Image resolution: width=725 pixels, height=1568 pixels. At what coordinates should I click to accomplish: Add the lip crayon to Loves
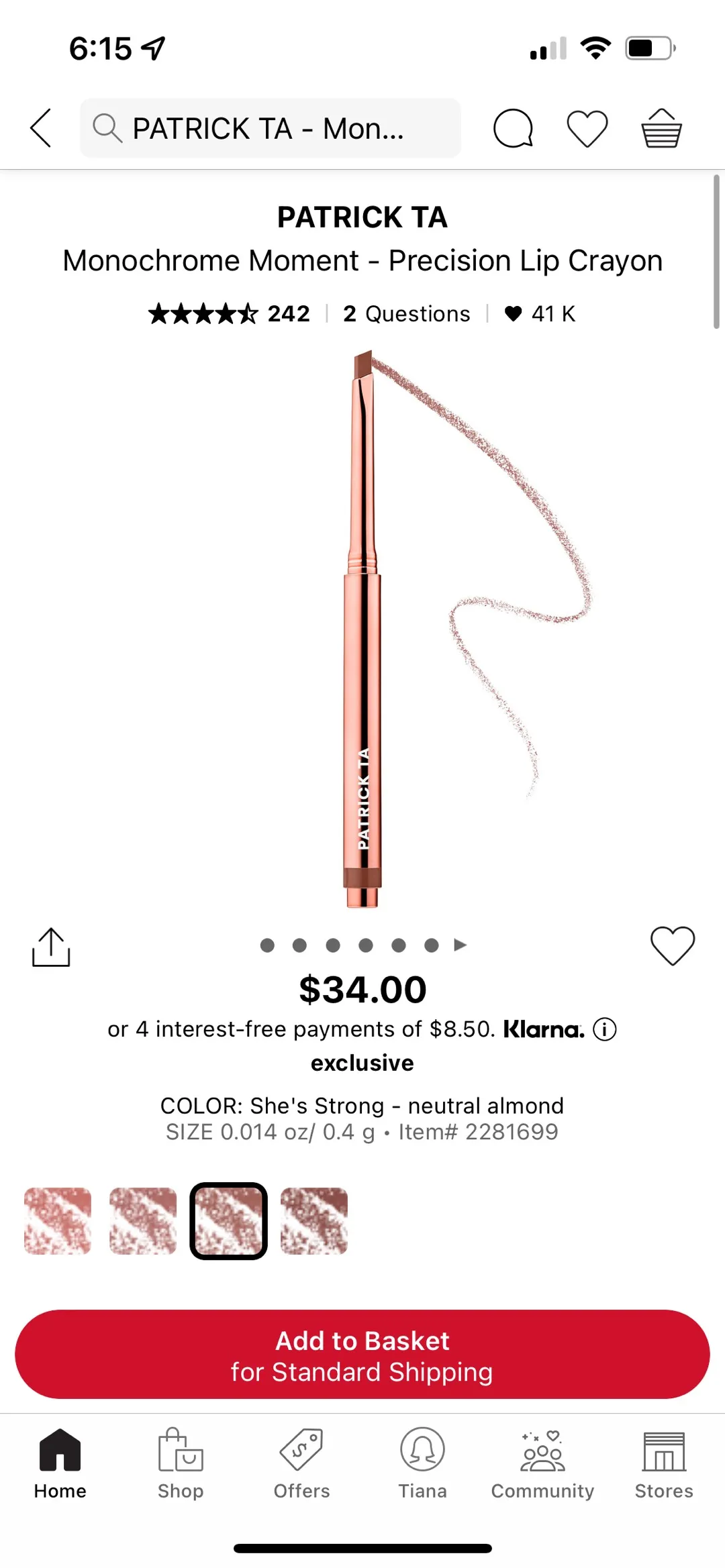click(x=673, y=945)
